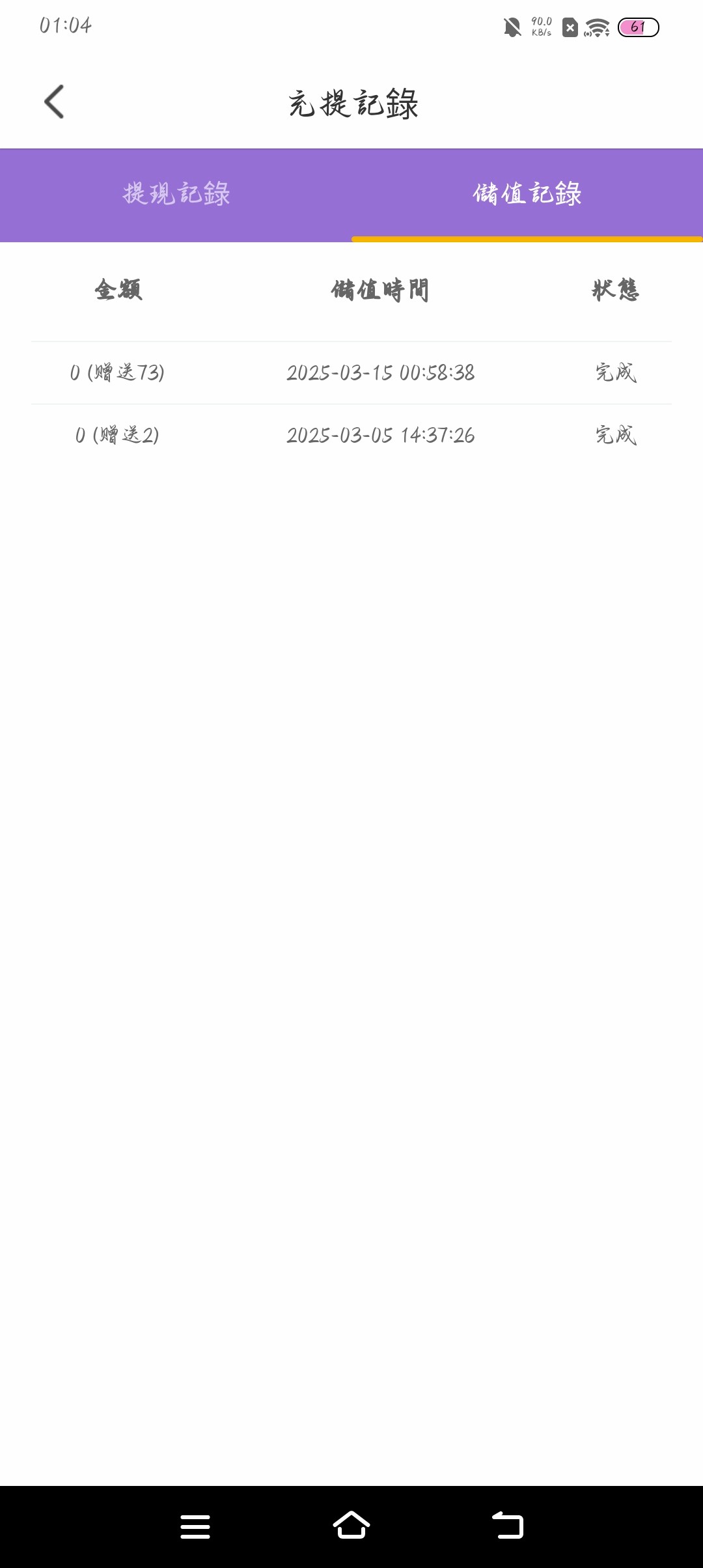
Task: Switch to the 提現記錄 tab
Action: [x=176, y=194]
